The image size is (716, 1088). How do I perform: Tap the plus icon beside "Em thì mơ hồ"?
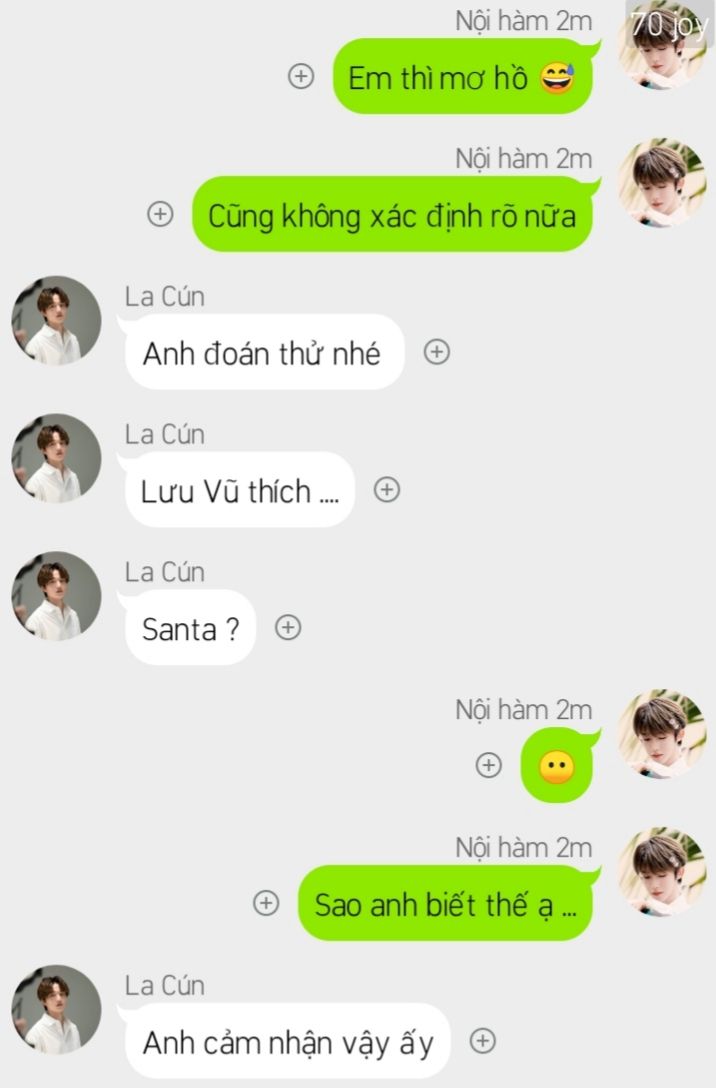(x=301, y=76)
